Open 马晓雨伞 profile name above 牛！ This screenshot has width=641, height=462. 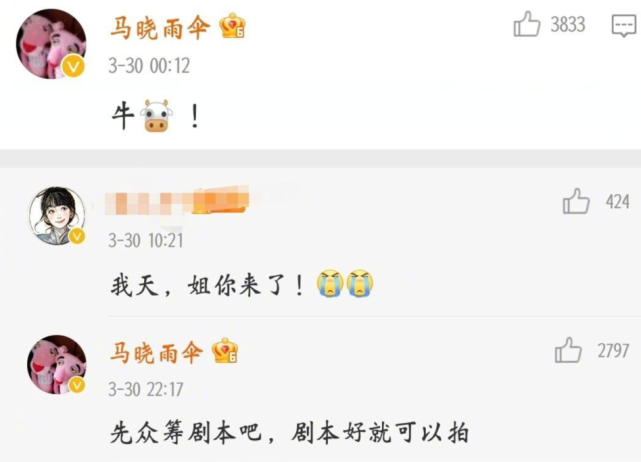point(160,27)
